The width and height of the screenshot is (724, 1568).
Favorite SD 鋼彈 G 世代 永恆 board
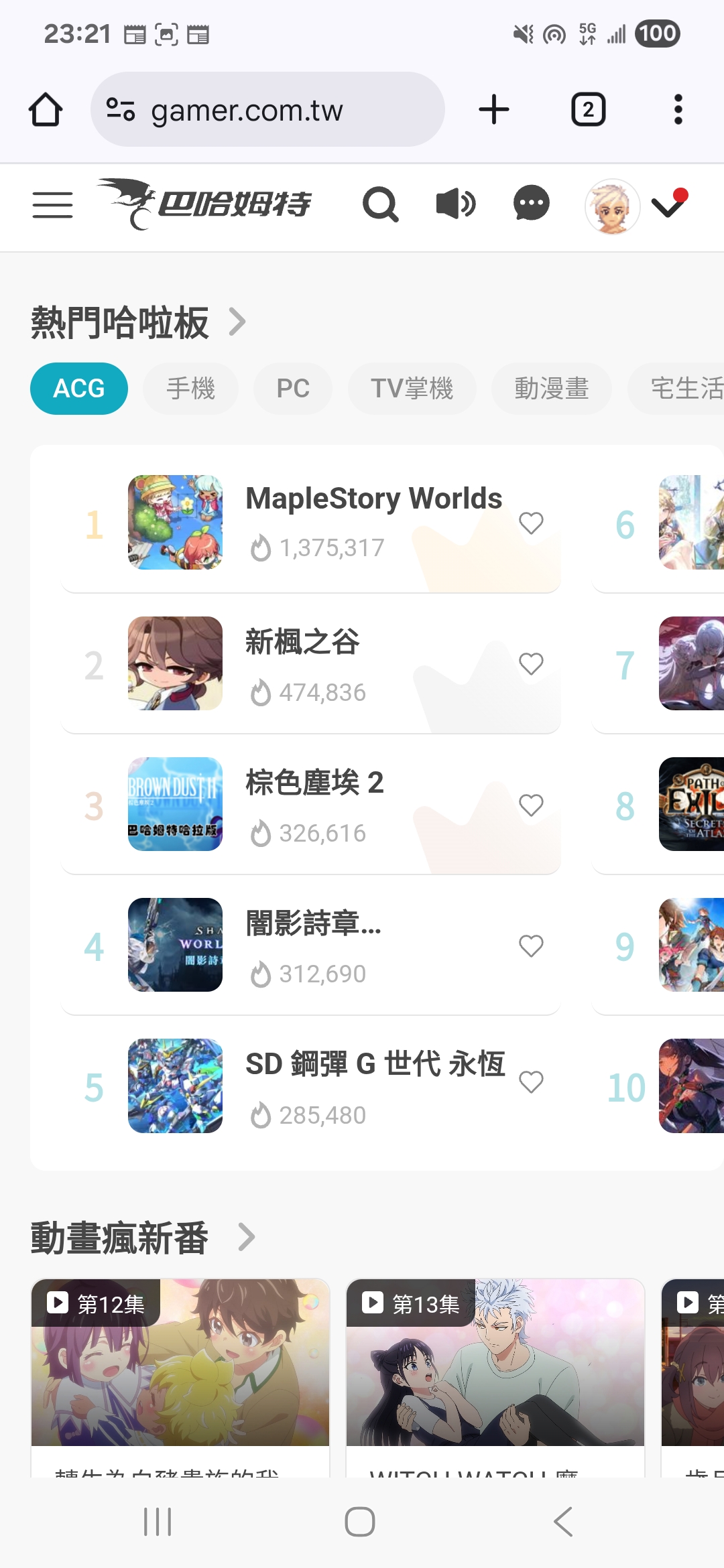(531, 1082)
